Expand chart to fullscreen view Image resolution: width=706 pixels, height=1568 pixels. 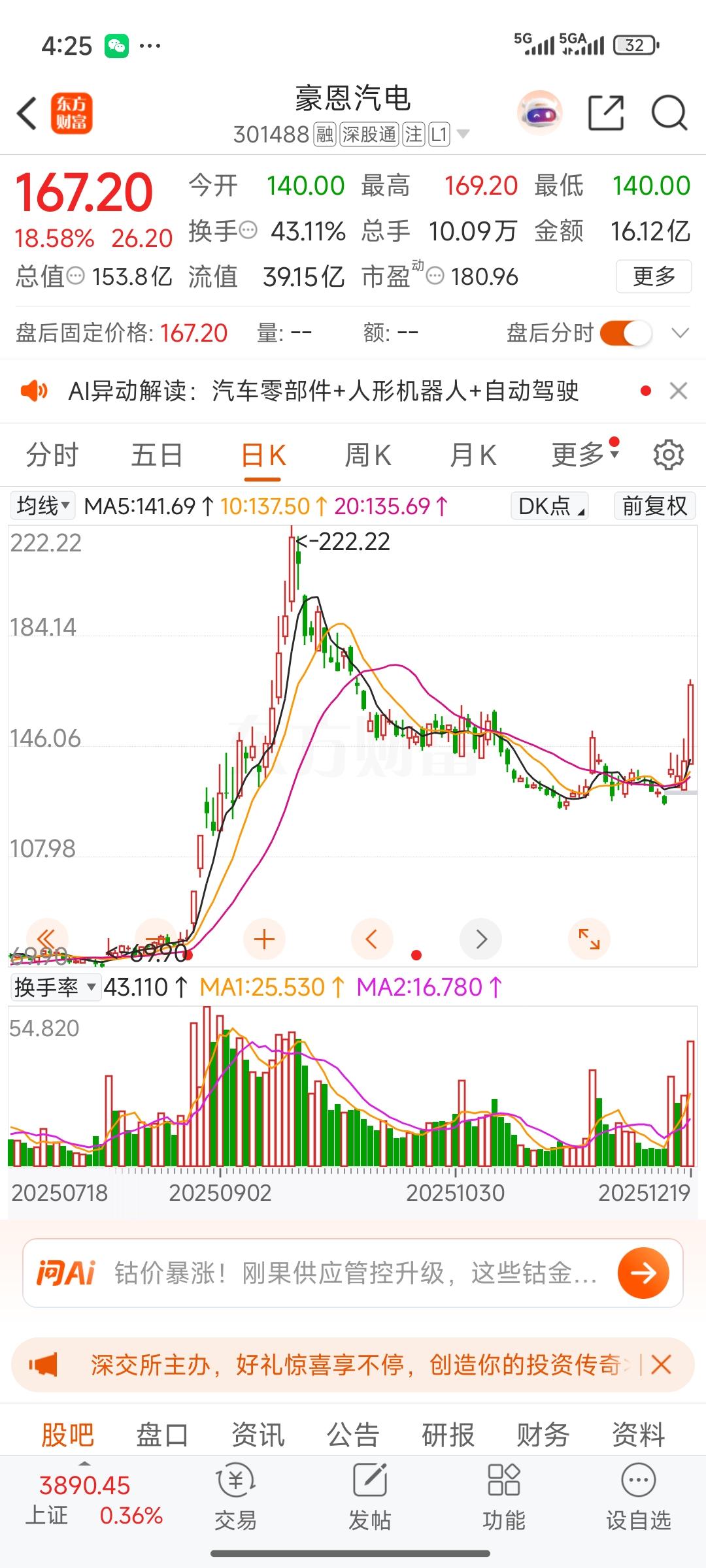589,939
